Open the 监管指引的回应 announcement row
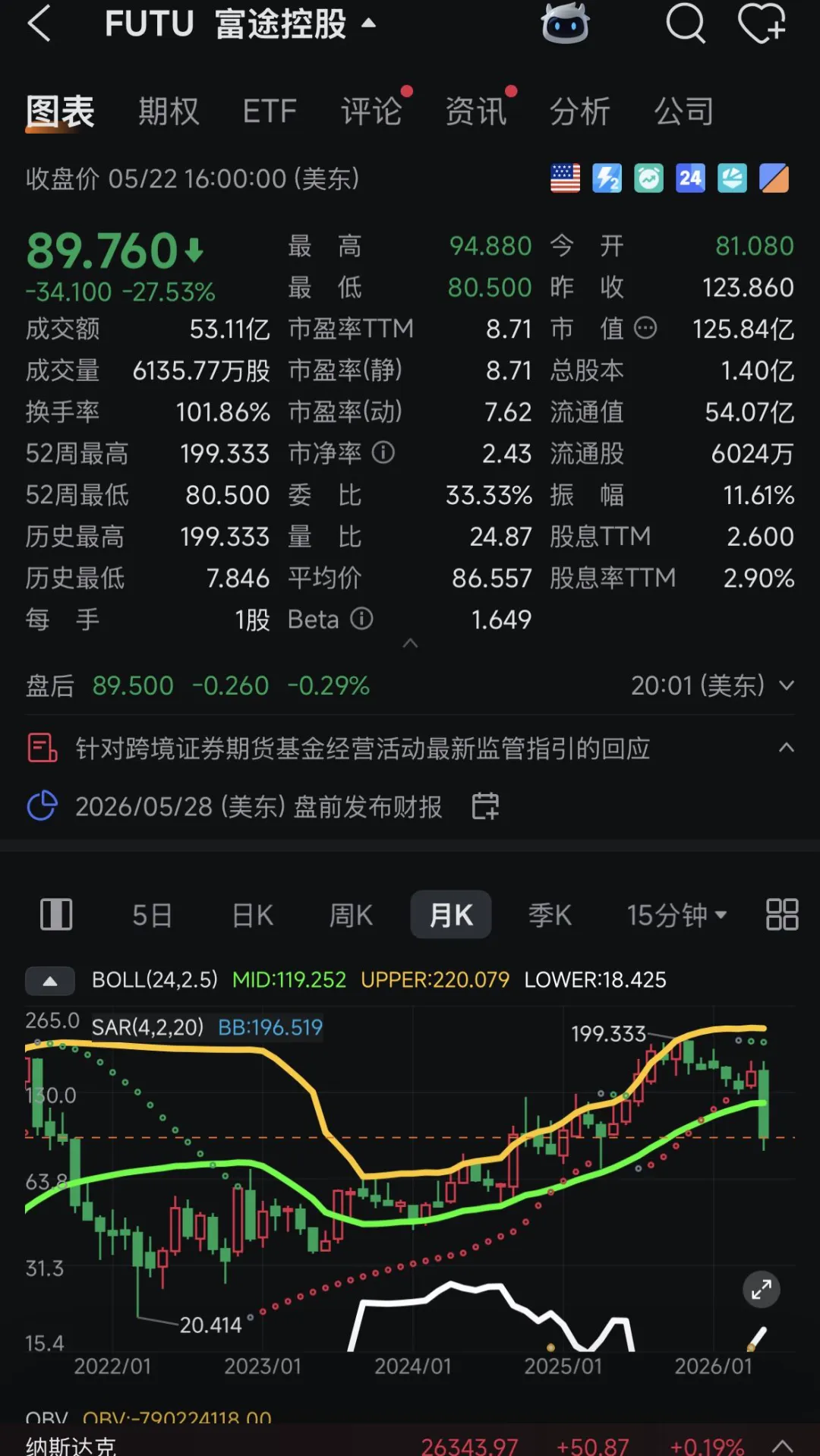Viewport: 820px width, 1456px height. pyautogui.click(x=410, y=748)
